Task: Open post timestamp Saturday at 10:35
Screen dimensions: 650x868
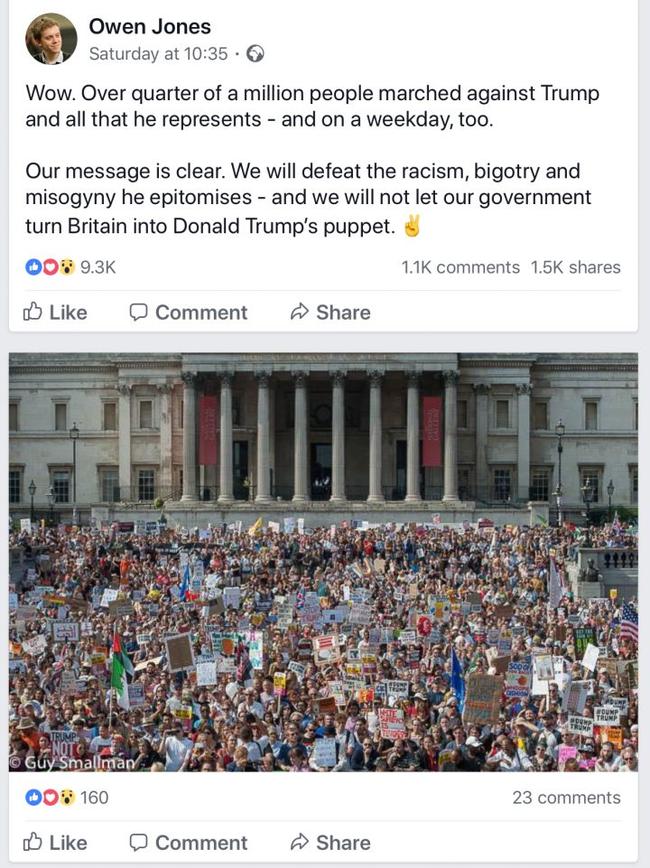Action: pyautogui.click(x=158, y=54)
